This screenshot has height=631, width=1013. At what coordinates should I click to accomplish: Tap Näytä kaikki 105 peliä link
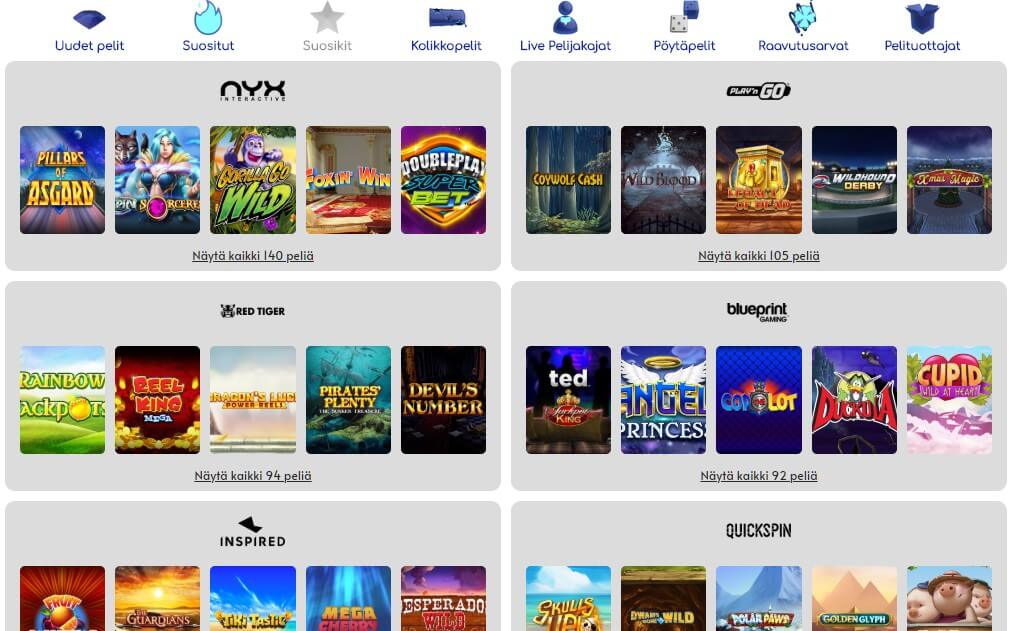(759, 256)
